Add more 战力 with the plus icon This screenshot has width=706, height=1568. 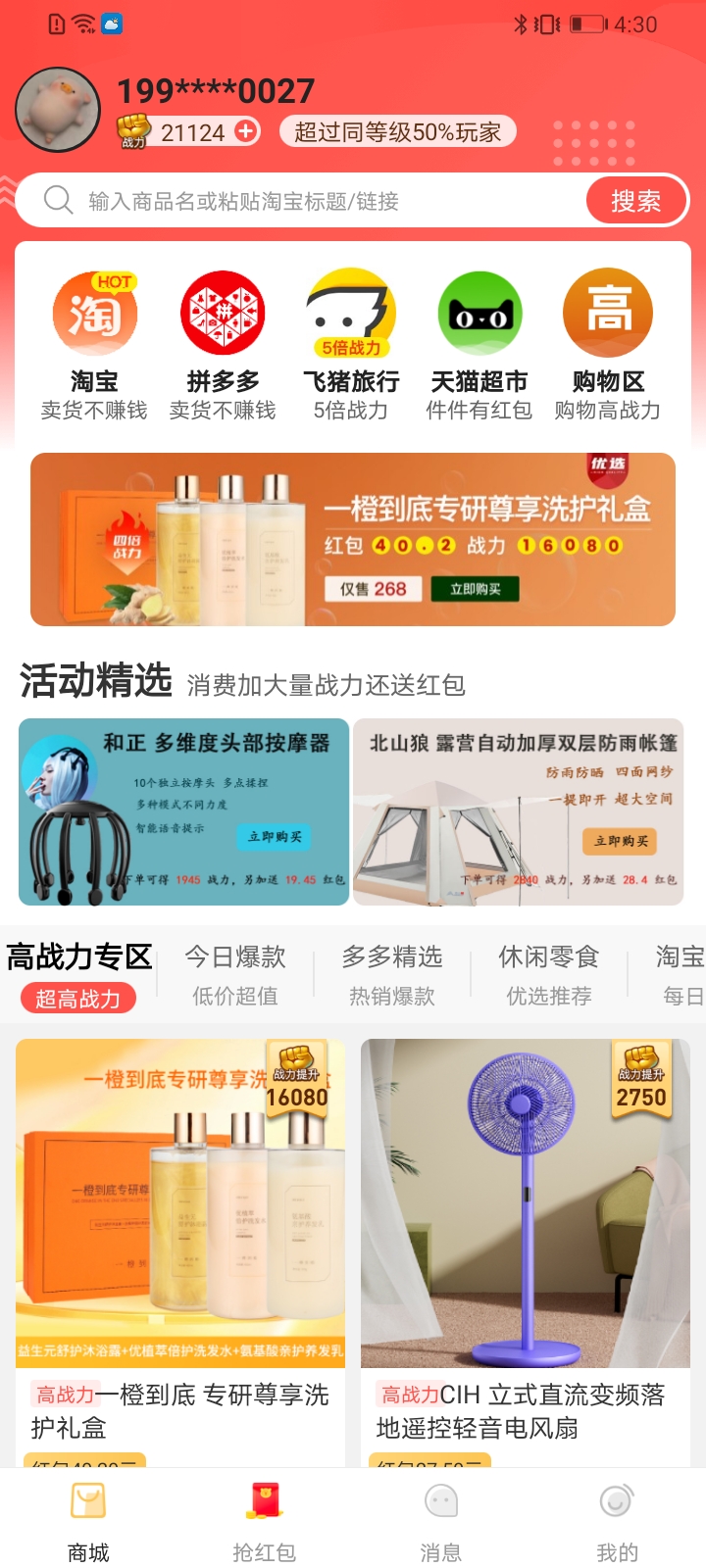pyautogui.click(x=245, y=131)
